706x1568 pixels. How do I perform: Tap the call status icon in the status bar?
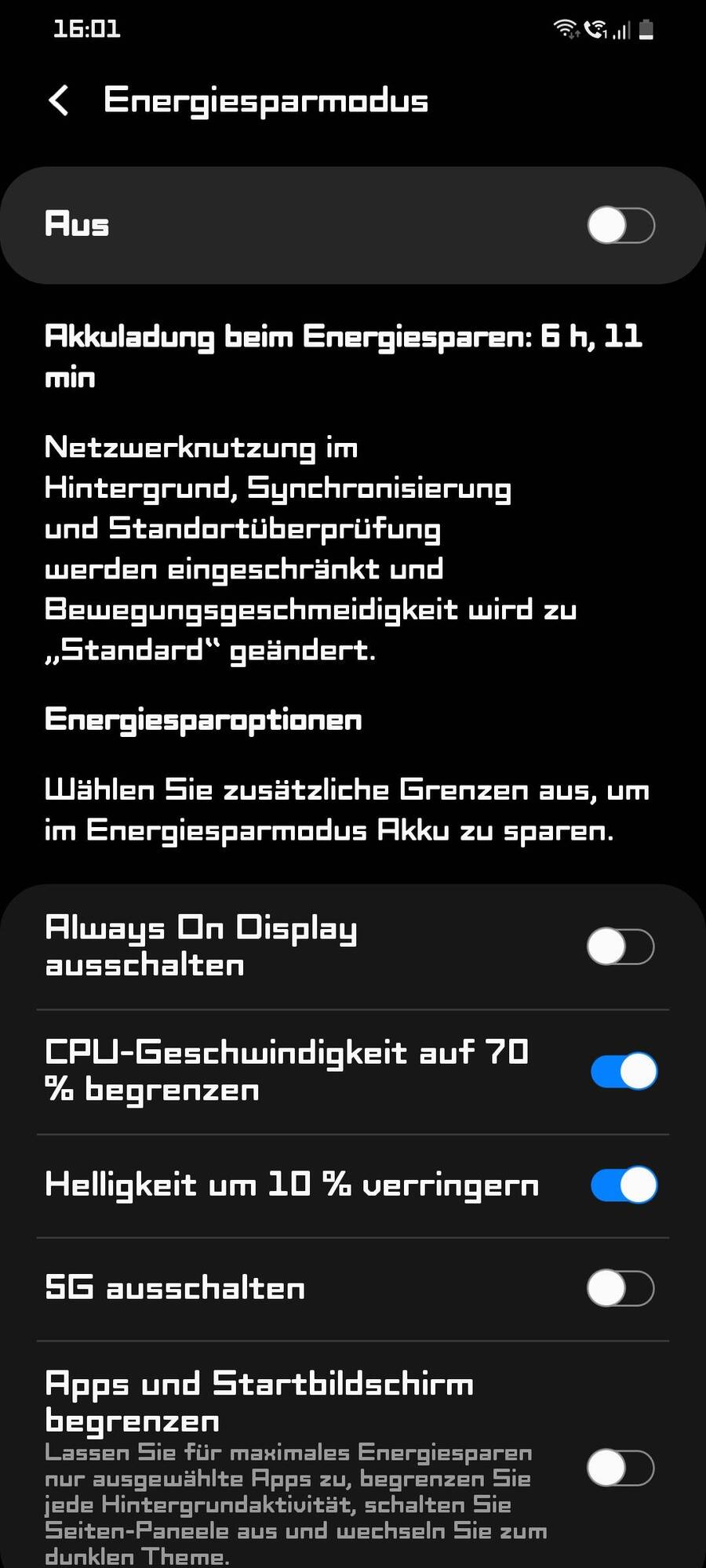tap(594, 29)
